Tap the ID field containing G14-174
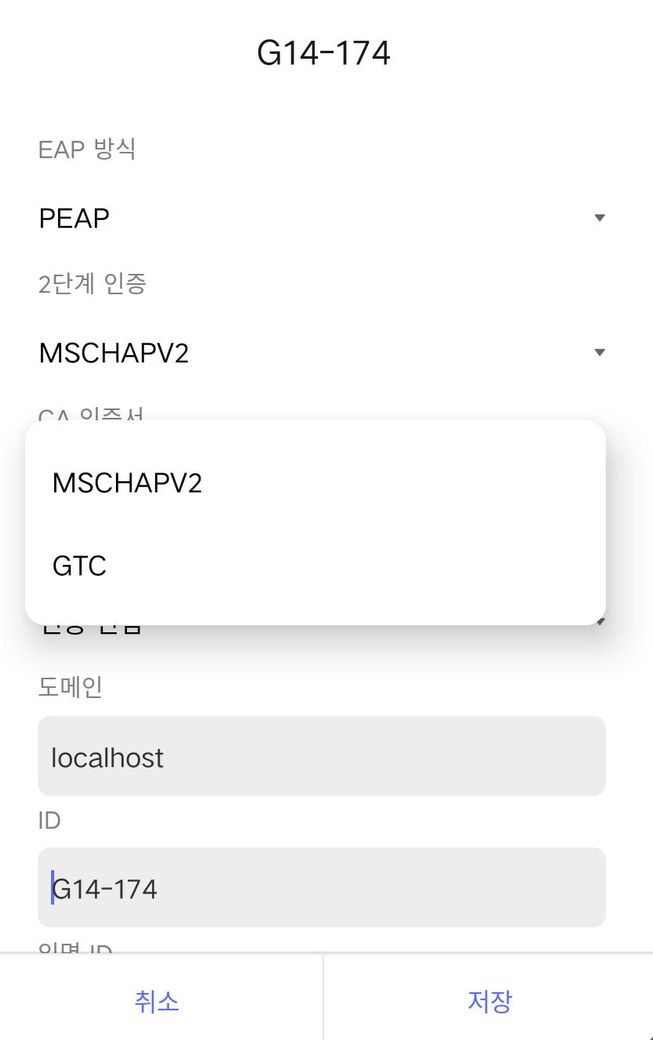Viewport: 653px width, 1040px height. pyautogui.click(x=321, y=888)
